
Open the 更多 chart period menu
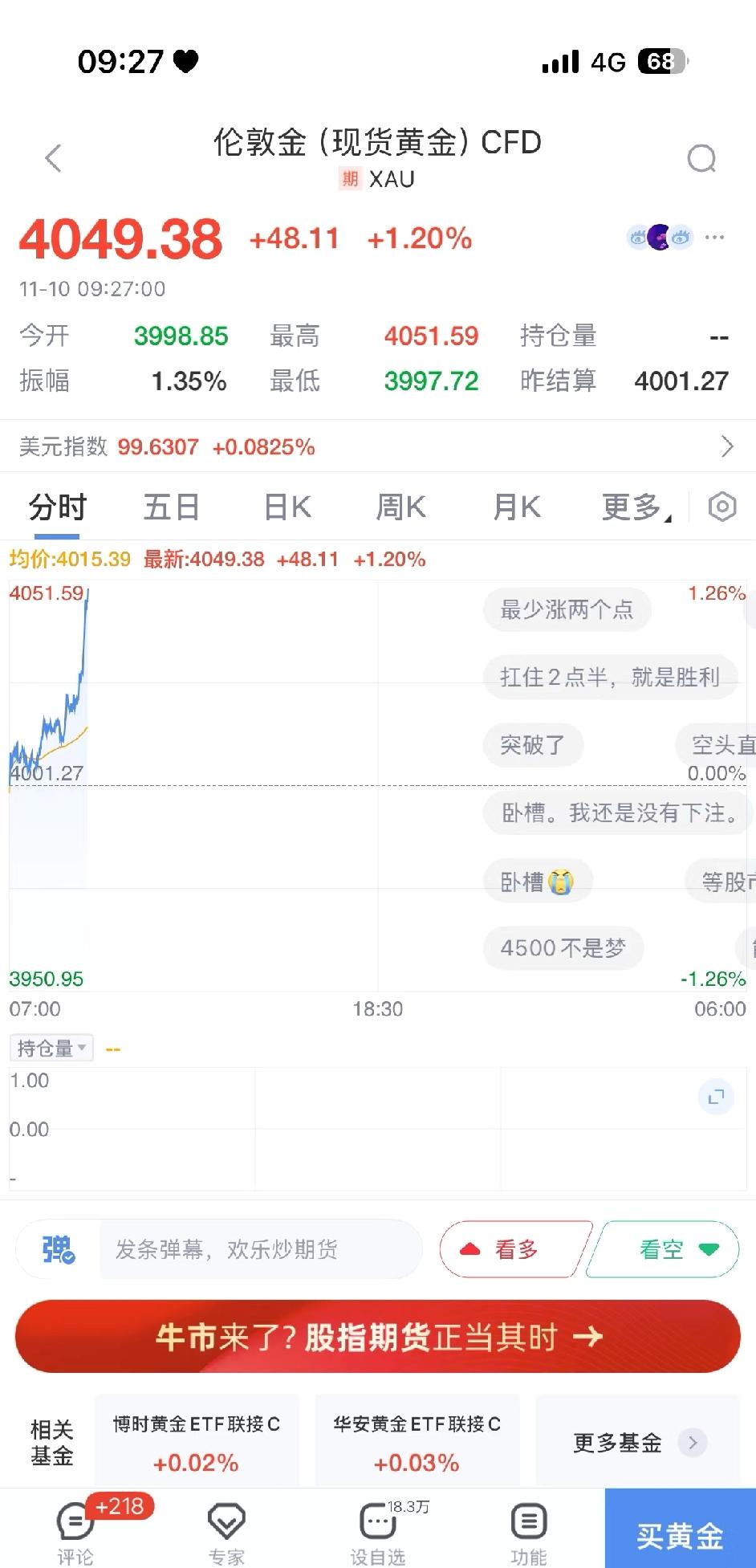click(x=633, y=507)
